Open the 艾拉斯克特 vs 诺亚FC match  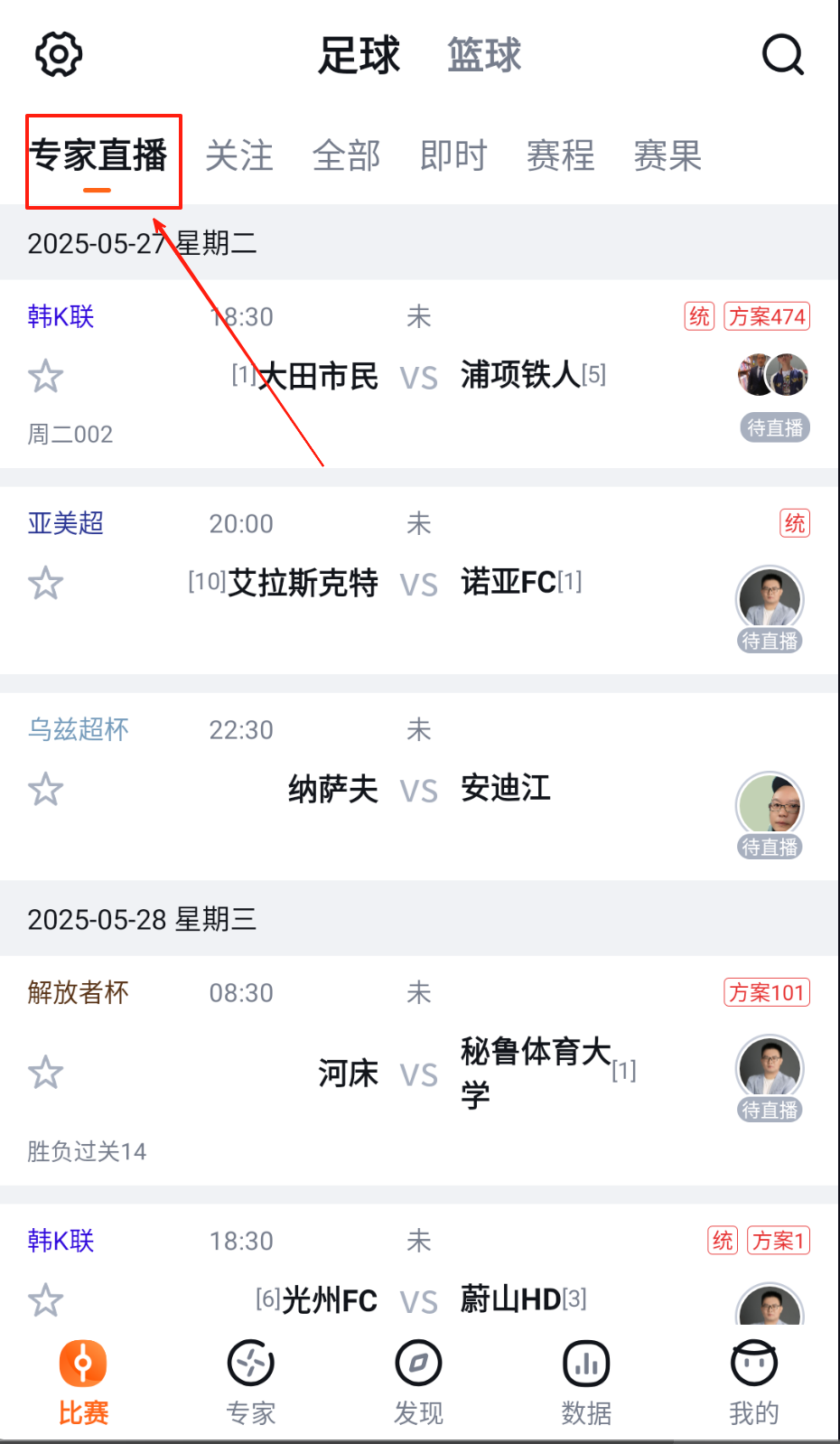click(420, 581)
